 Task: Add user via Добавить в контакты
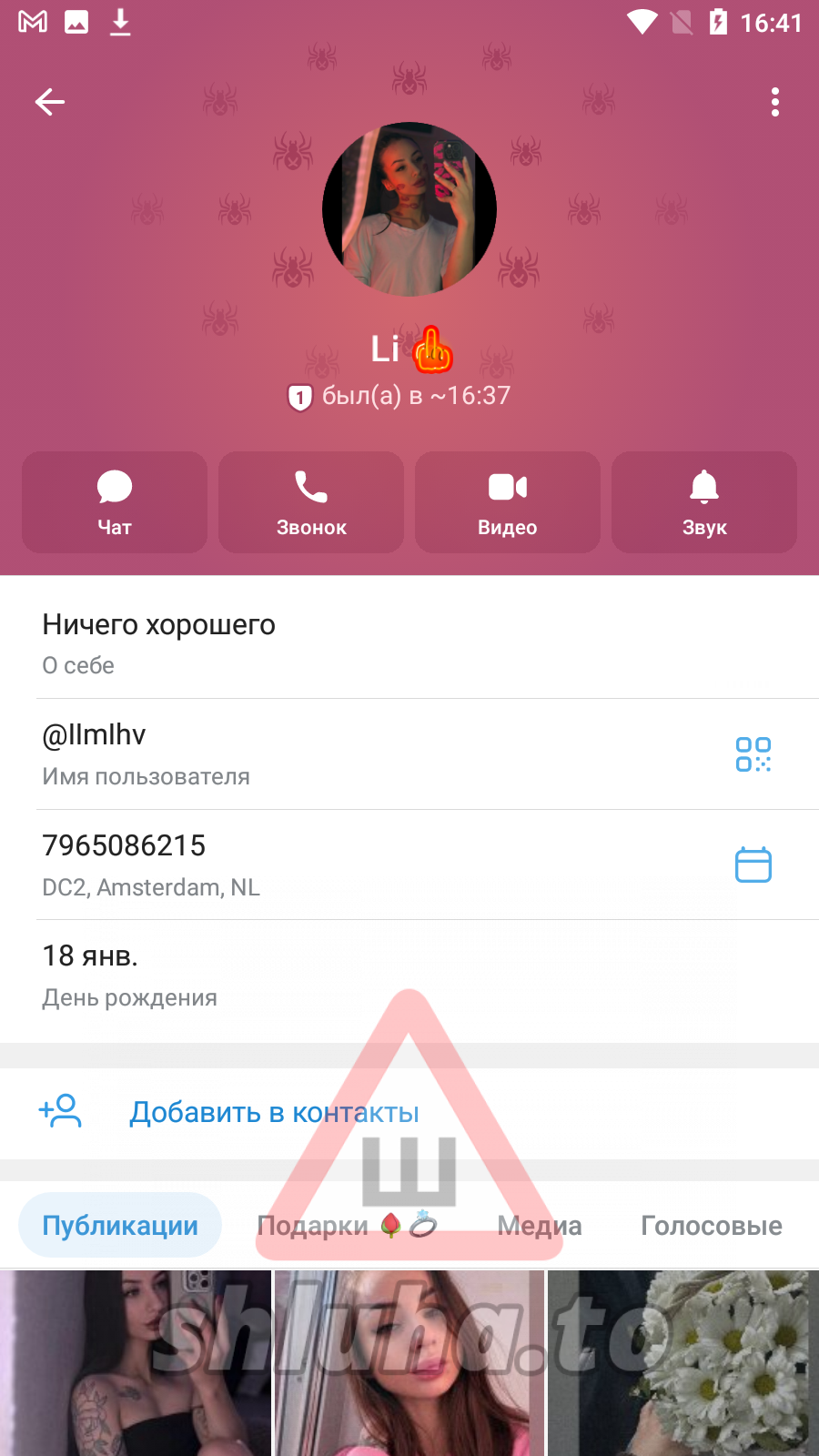click(x=273, y=1112)
